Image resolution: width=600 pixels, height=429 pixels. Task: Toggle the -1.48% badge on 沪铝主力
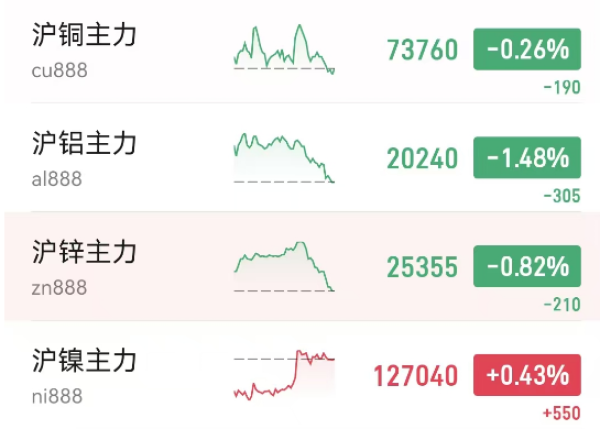coord(527,158)
